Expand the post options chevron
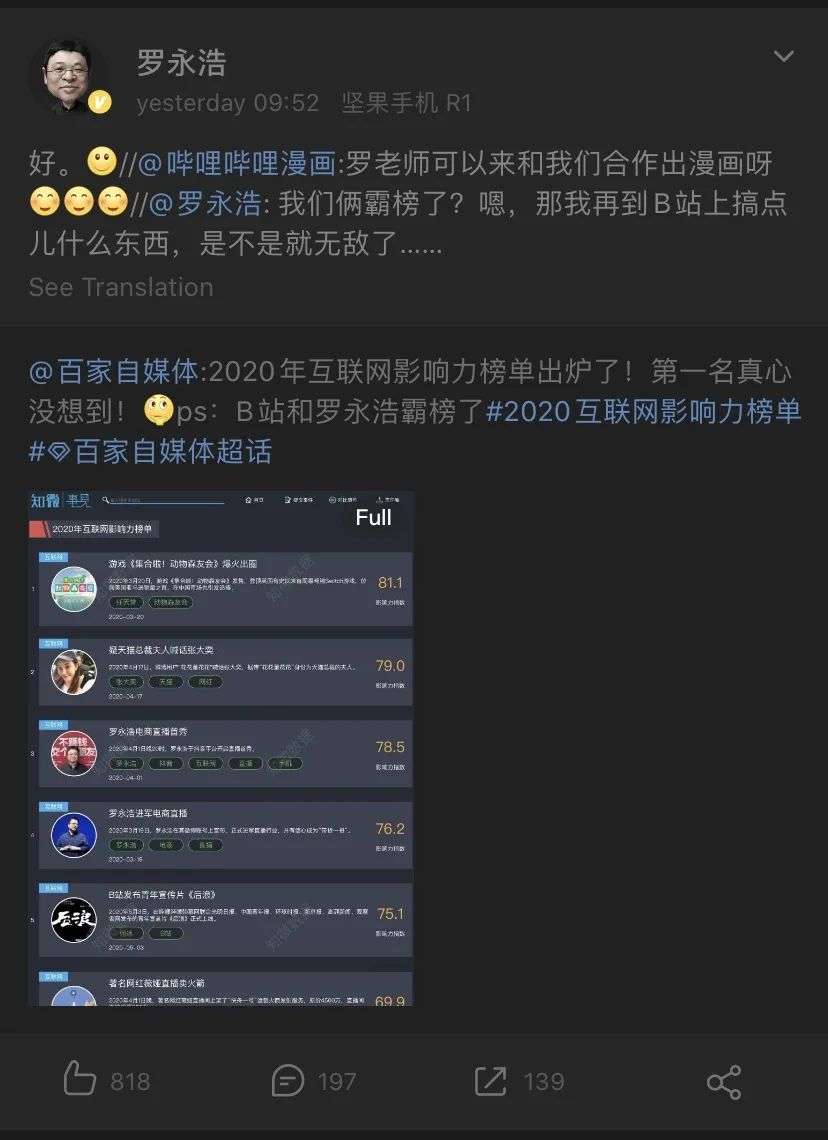 pyautogui.click(x=783, y=57)
